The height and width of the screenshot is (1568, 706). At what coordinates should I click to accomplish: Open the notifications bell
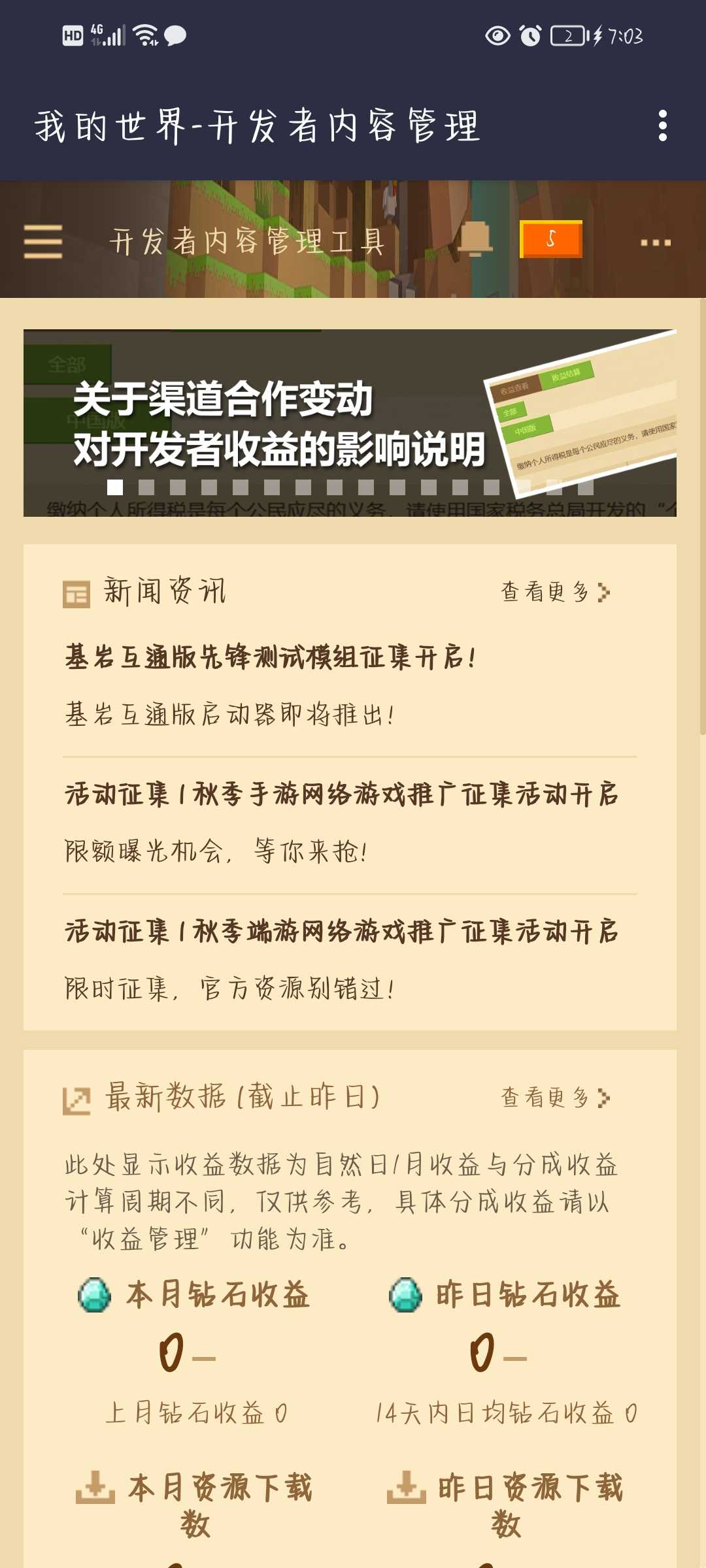point(475,240)
